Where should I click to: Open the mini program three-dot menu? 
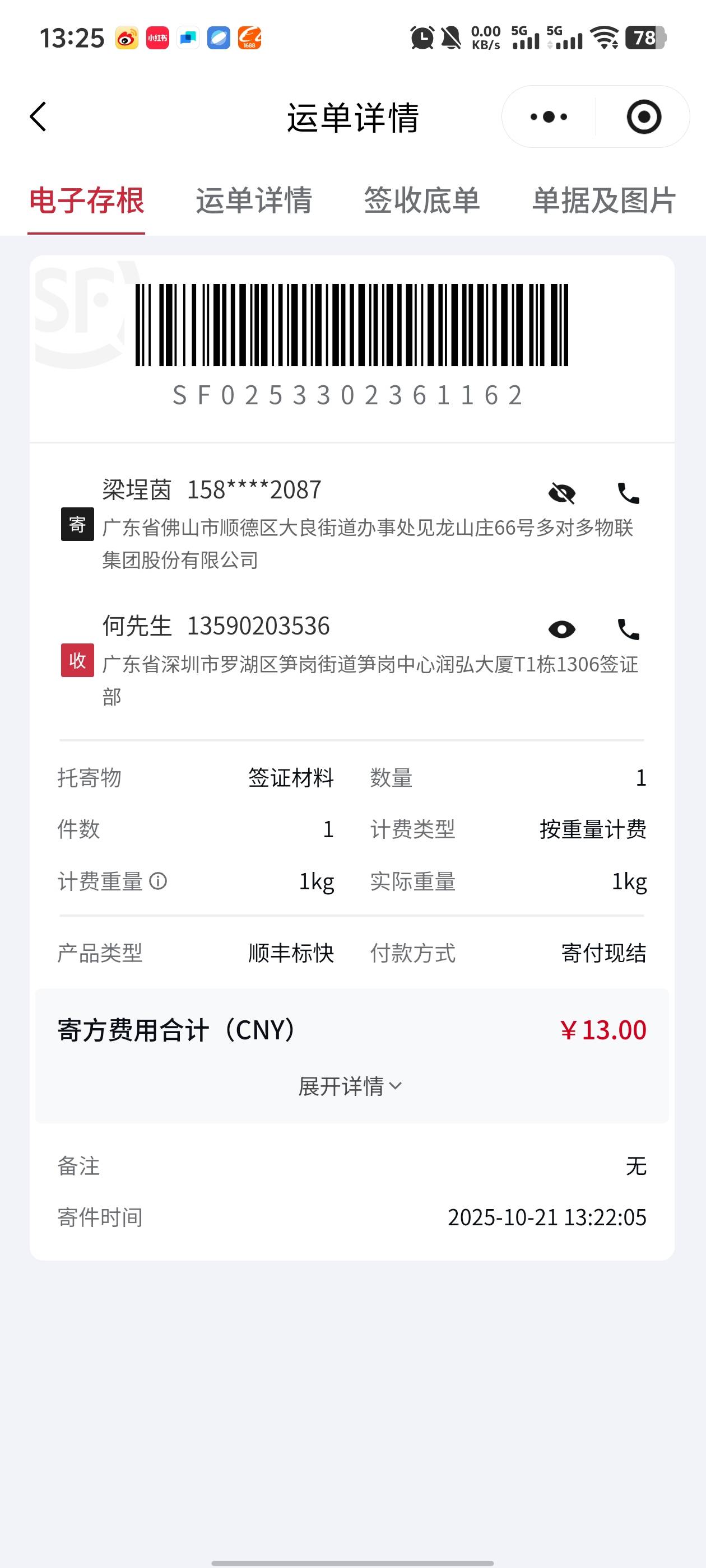548,116
